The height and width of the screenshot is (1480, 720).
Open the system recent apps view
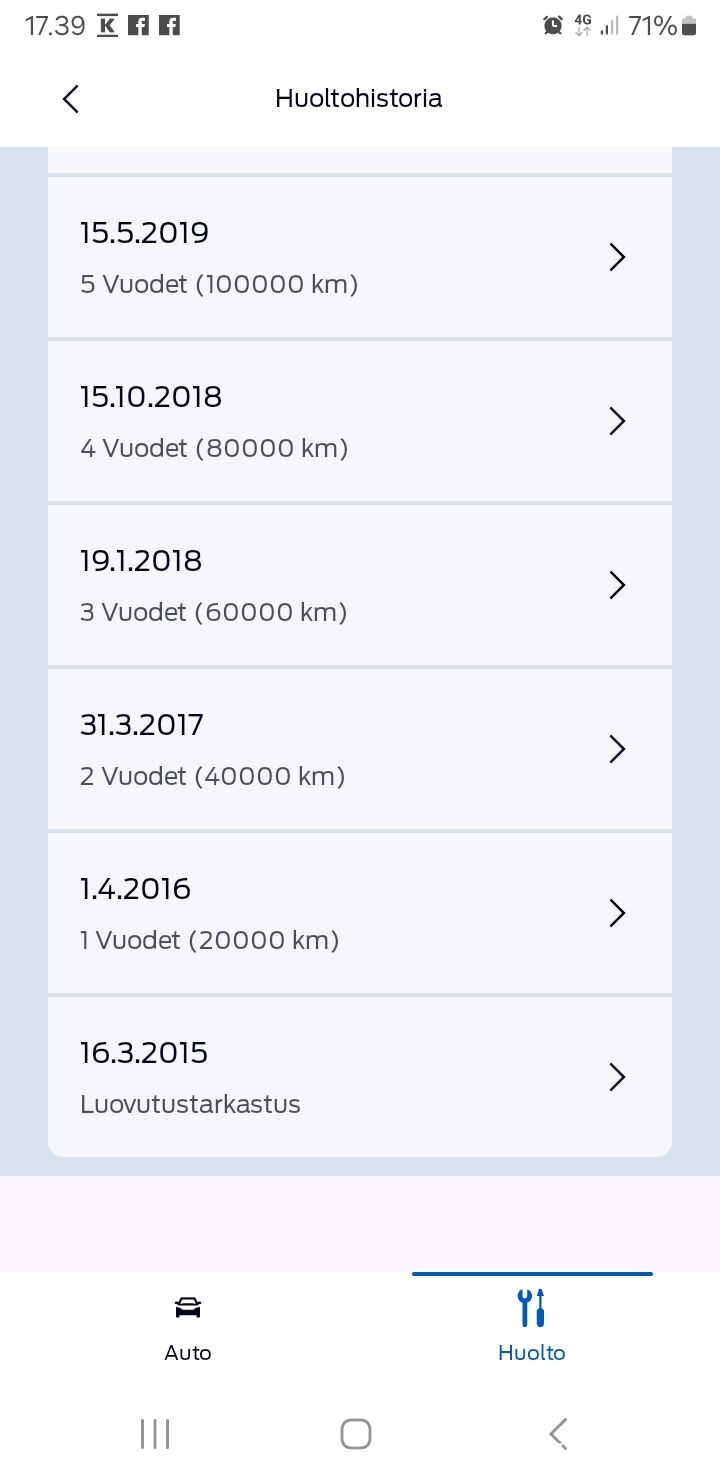click(x=155, y=1434)
